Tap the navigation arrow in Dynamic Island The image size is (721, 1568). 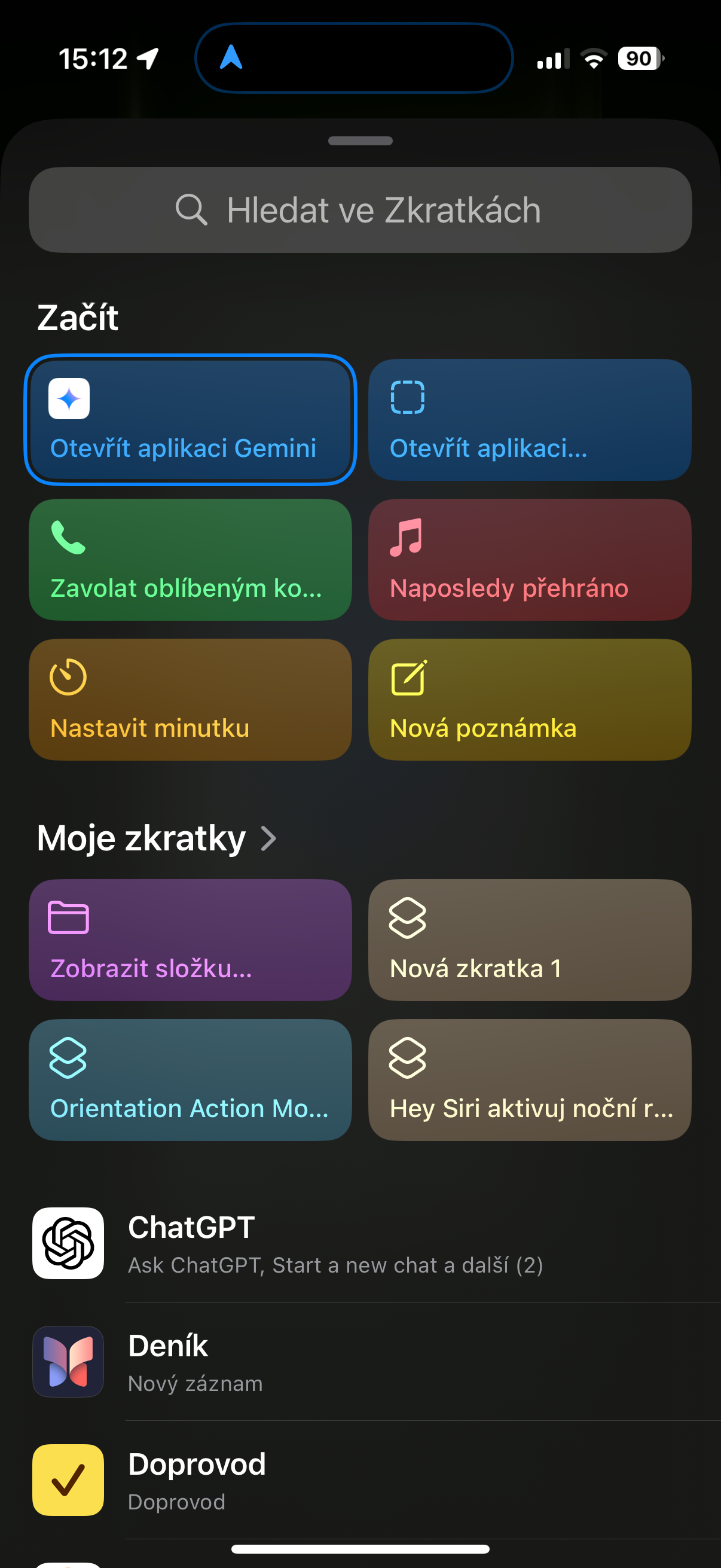pyautogui.click(x=231, y=58)
